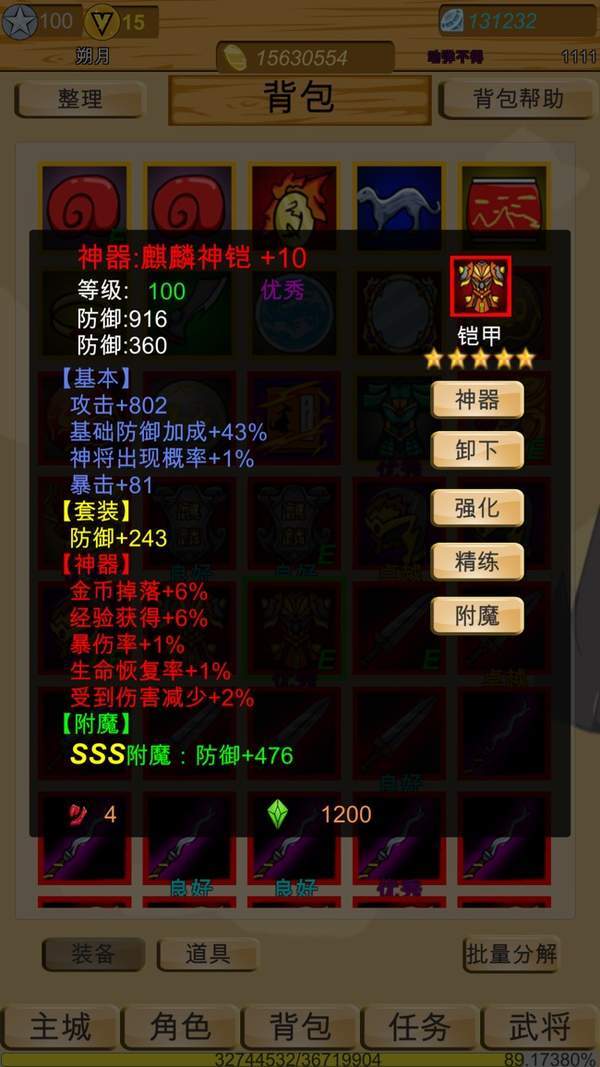
Task: Open the 附魔 enchant option
Action: (x=477, y=615)
